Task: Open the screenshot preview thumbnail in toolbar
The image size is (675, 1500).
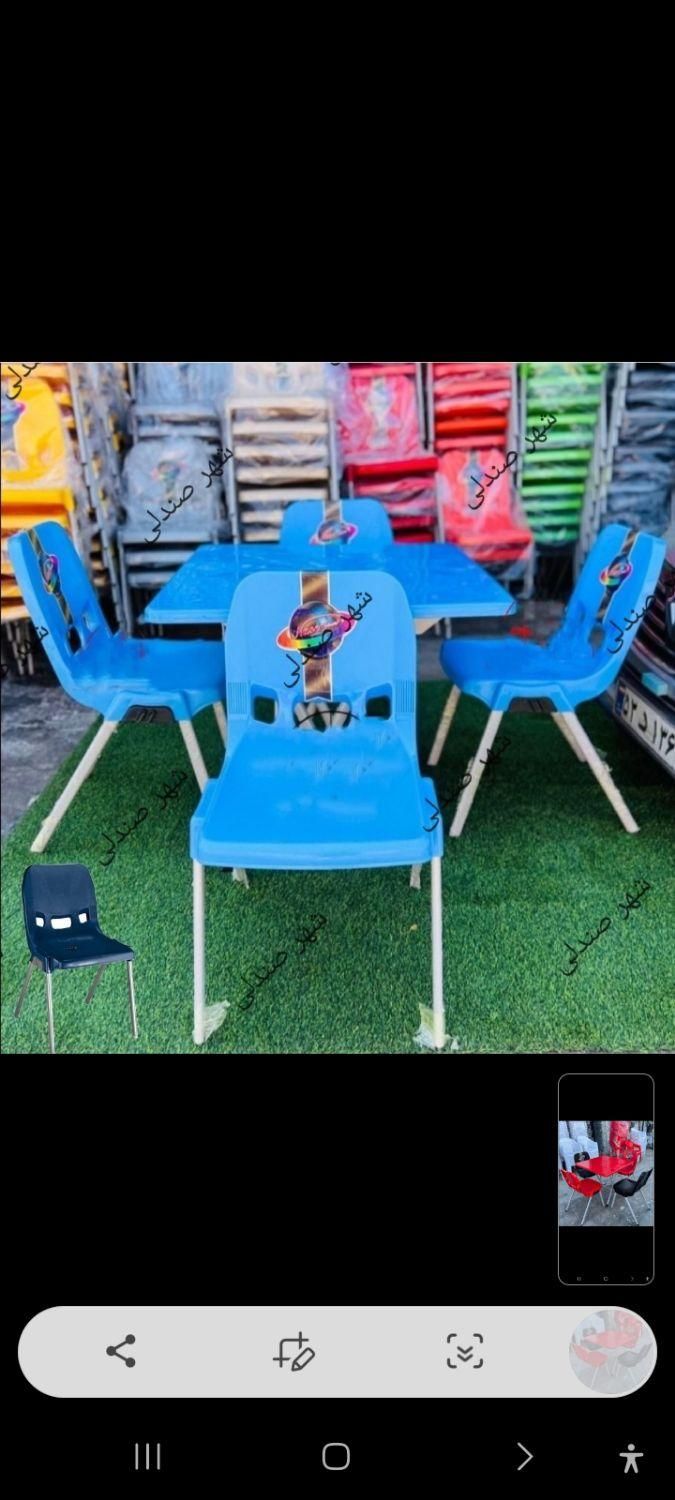Action: [611, 1351]
